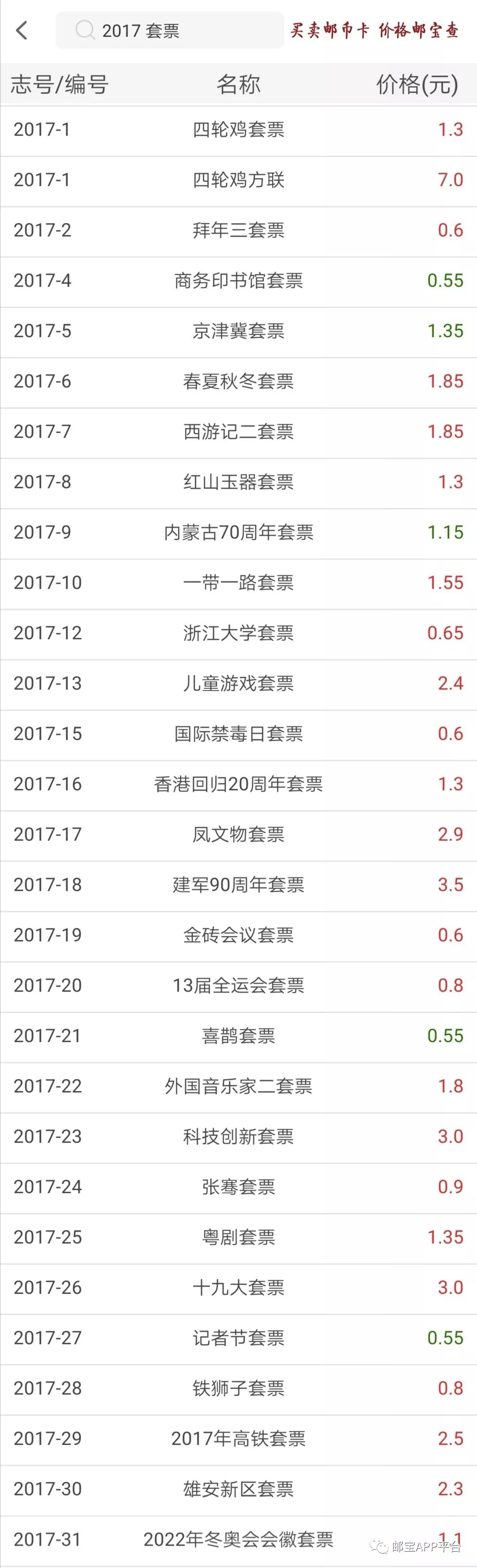View 香港回归20周年套票 details

pyautogui.click(x=238, y=784)
